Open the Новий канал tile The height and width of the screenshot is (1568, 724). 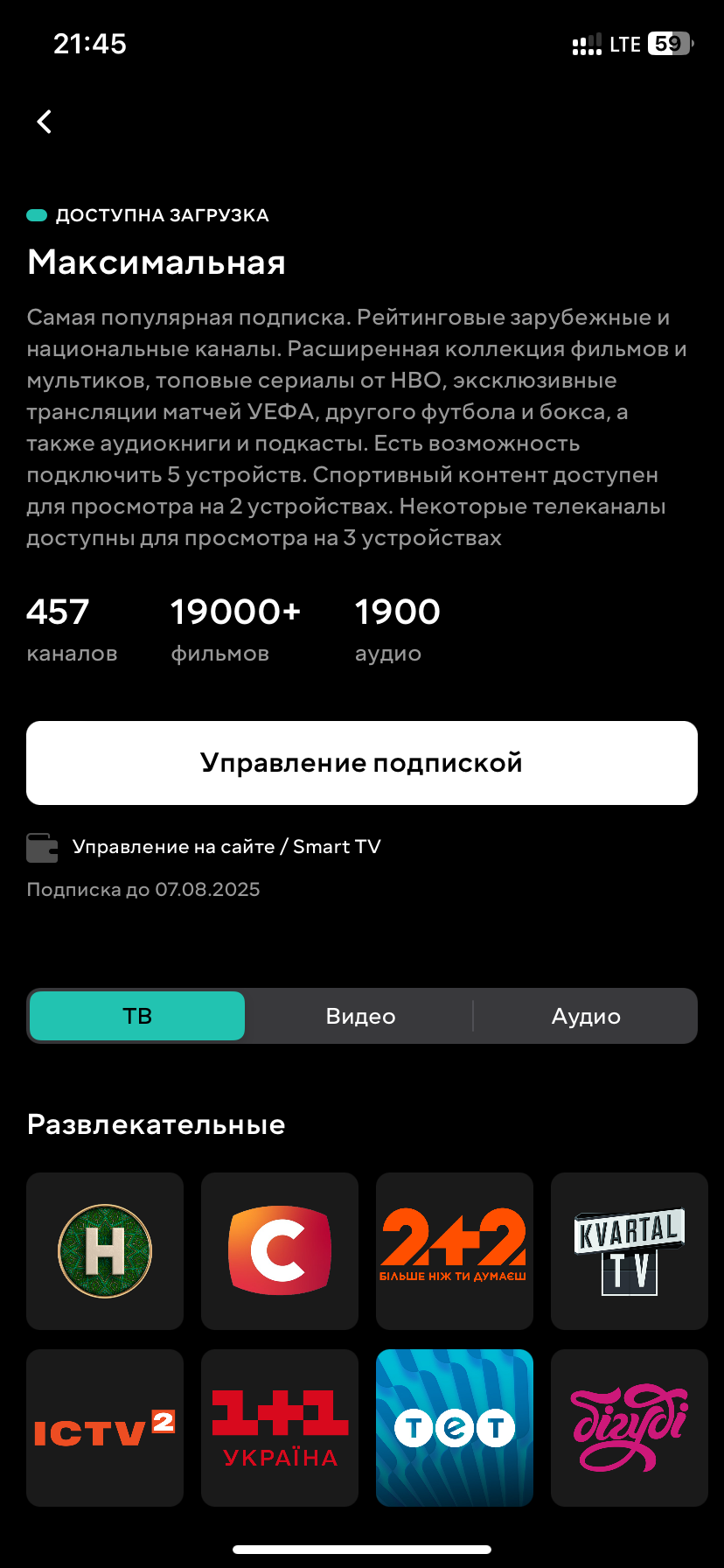coord(105,1251)
